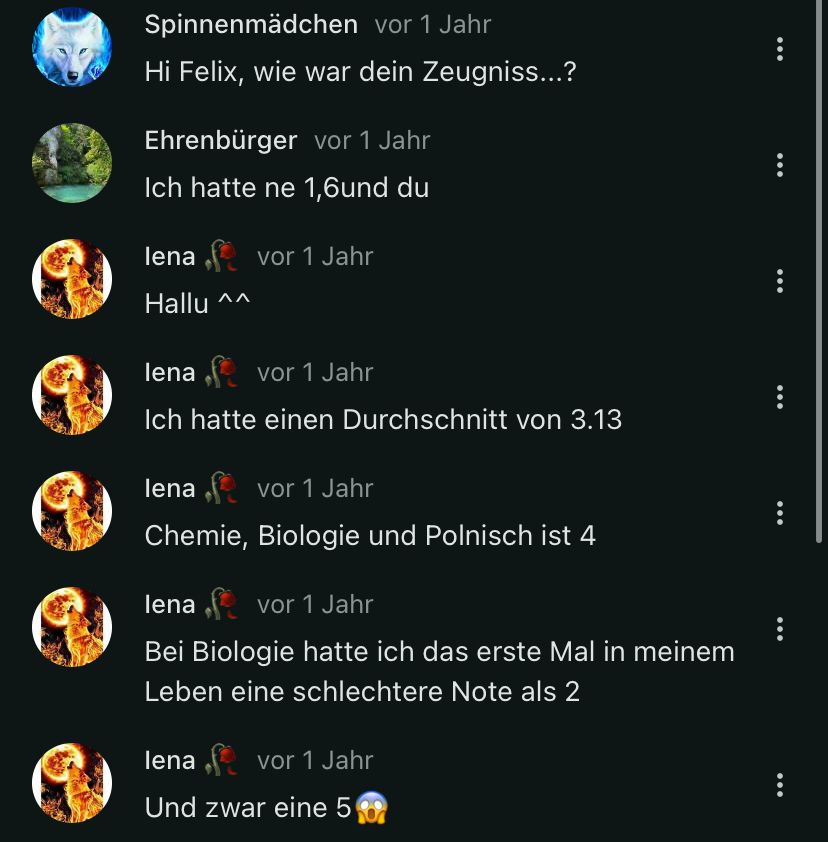
Task: Open options for Spinnenmädchen's Zeugnis comment
Action: click(x=779, y=49)
